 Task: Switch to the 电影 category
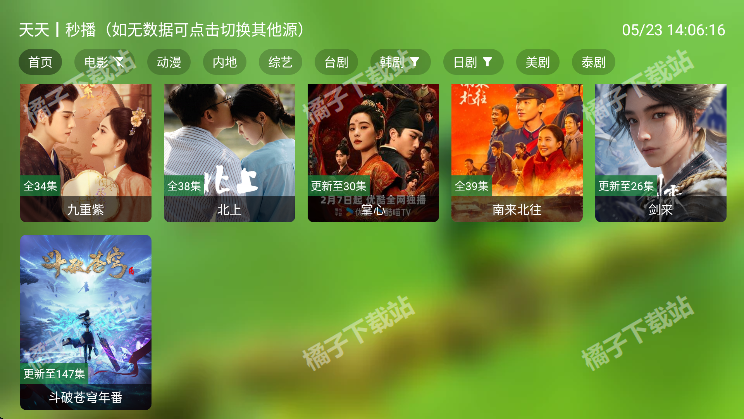pyautogui.click(x=104, y=62)
